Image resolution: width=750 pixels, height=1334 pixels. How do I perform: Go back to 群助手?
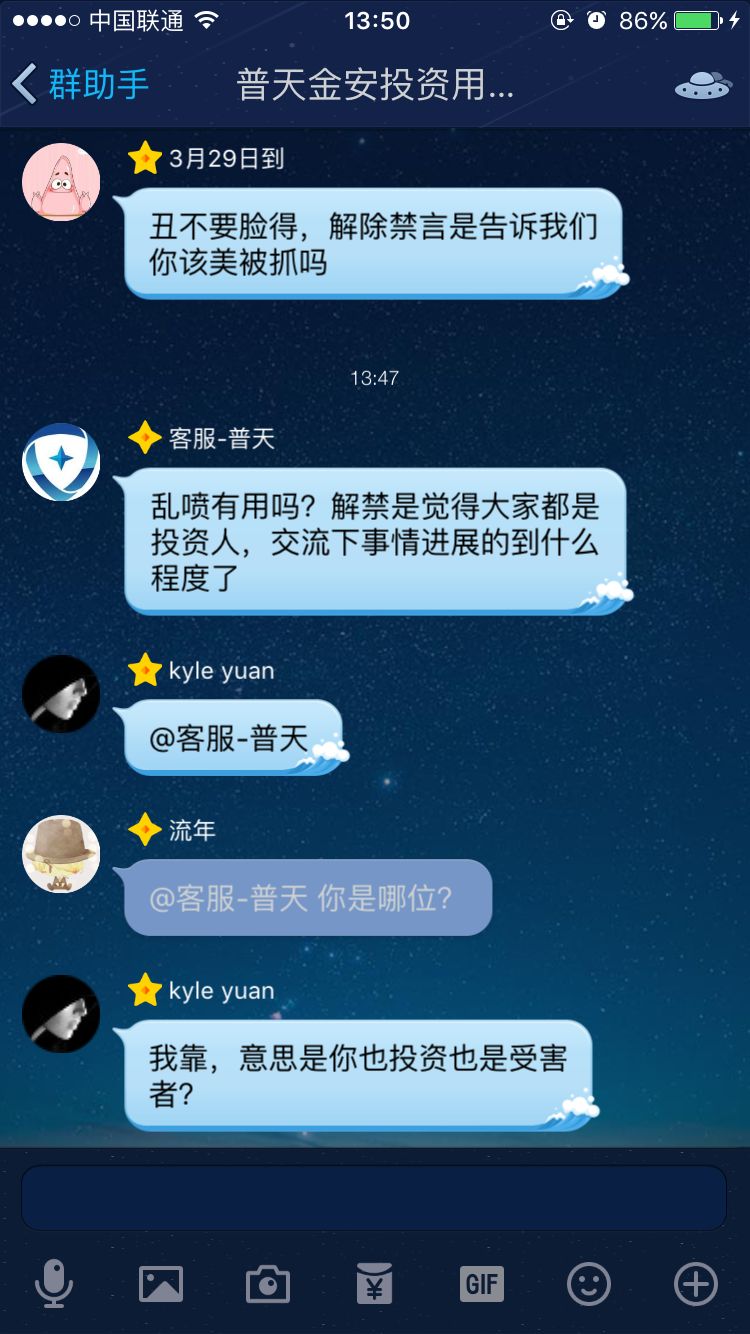pos(80,85)
